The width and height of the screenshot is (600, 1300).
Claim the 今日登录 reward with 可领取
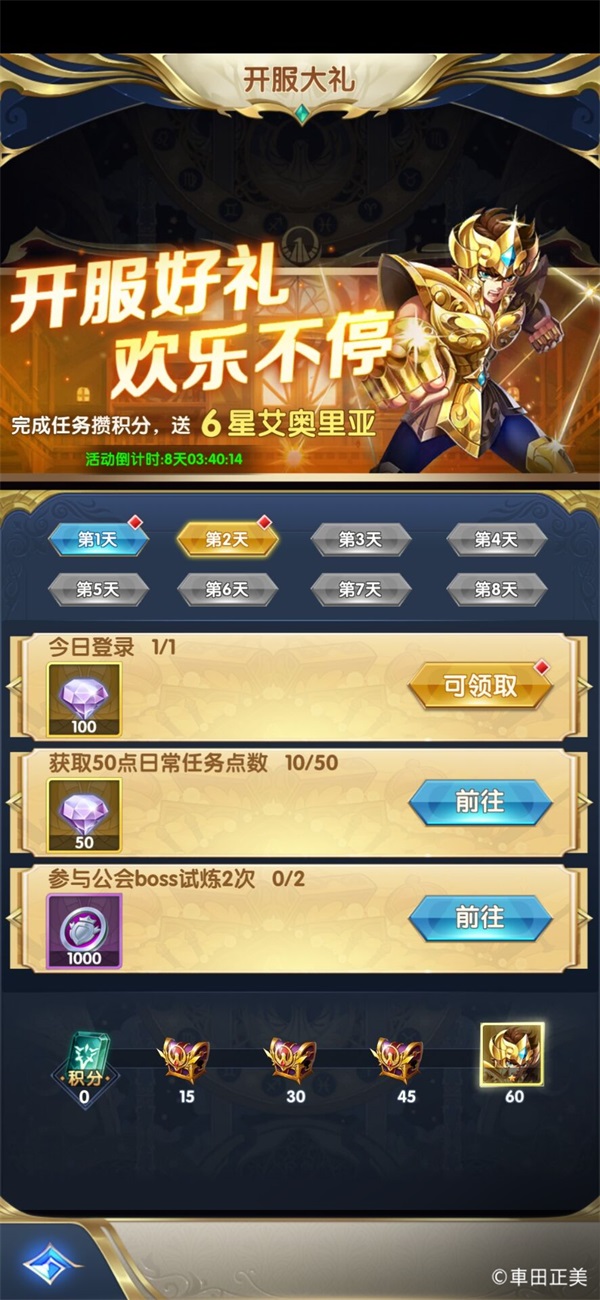(480, 686)
